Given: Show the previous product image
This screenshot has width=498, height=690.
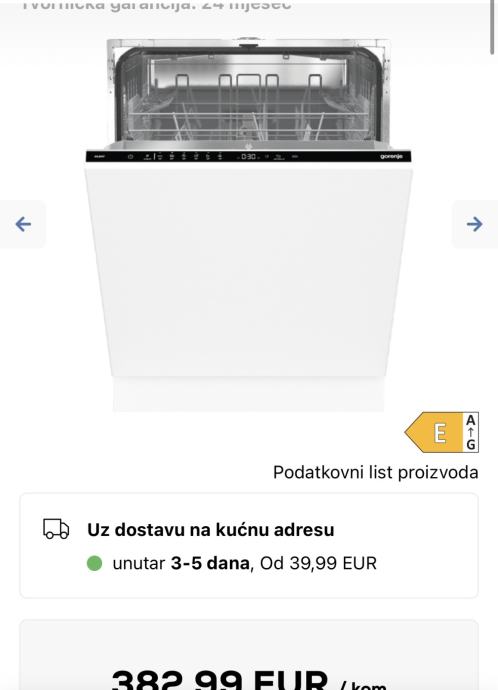Looking at the screenshot, I should pos(23,224).
